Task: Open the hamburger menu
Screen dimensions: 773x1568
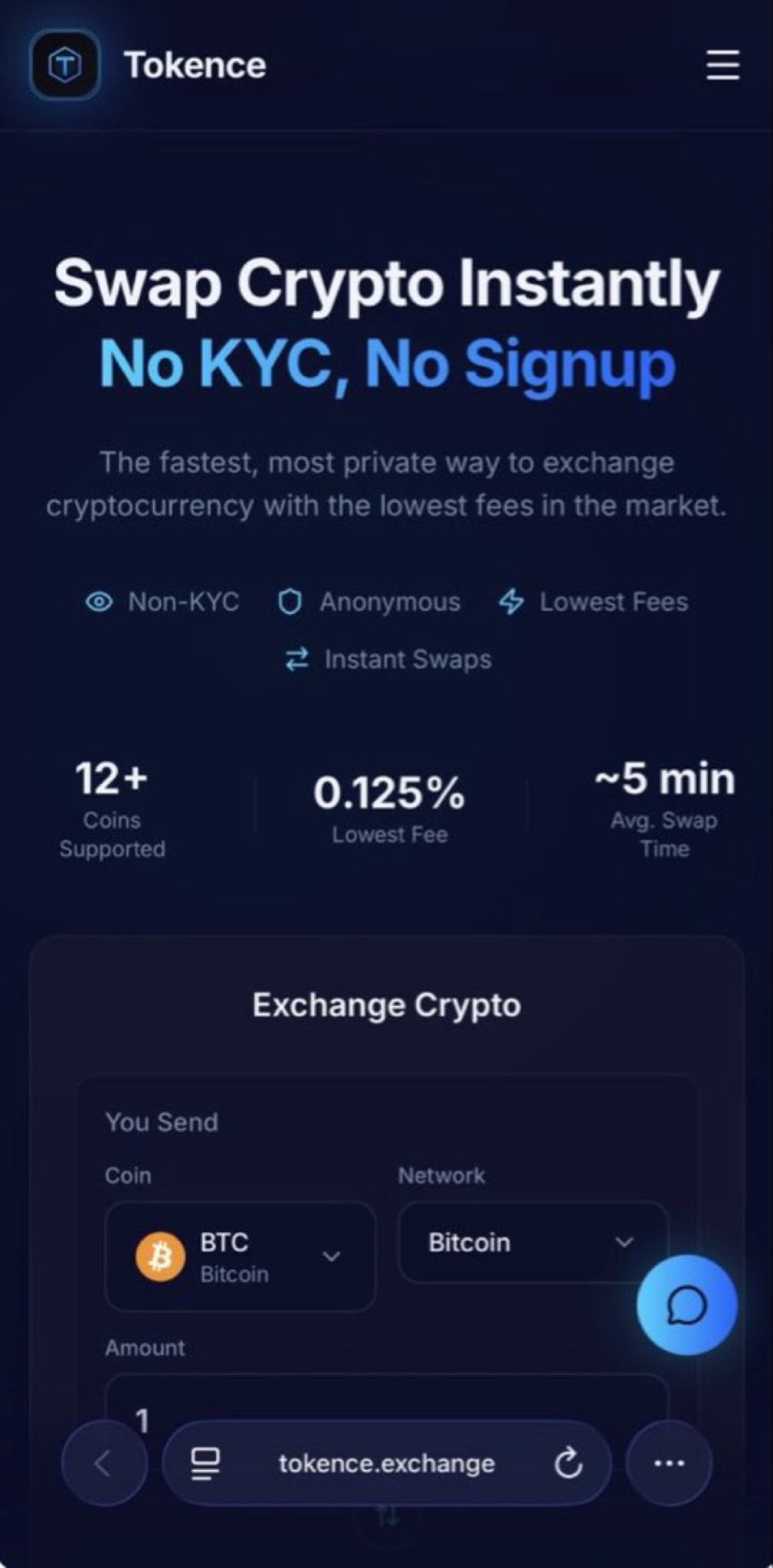Action: point(722,65)
